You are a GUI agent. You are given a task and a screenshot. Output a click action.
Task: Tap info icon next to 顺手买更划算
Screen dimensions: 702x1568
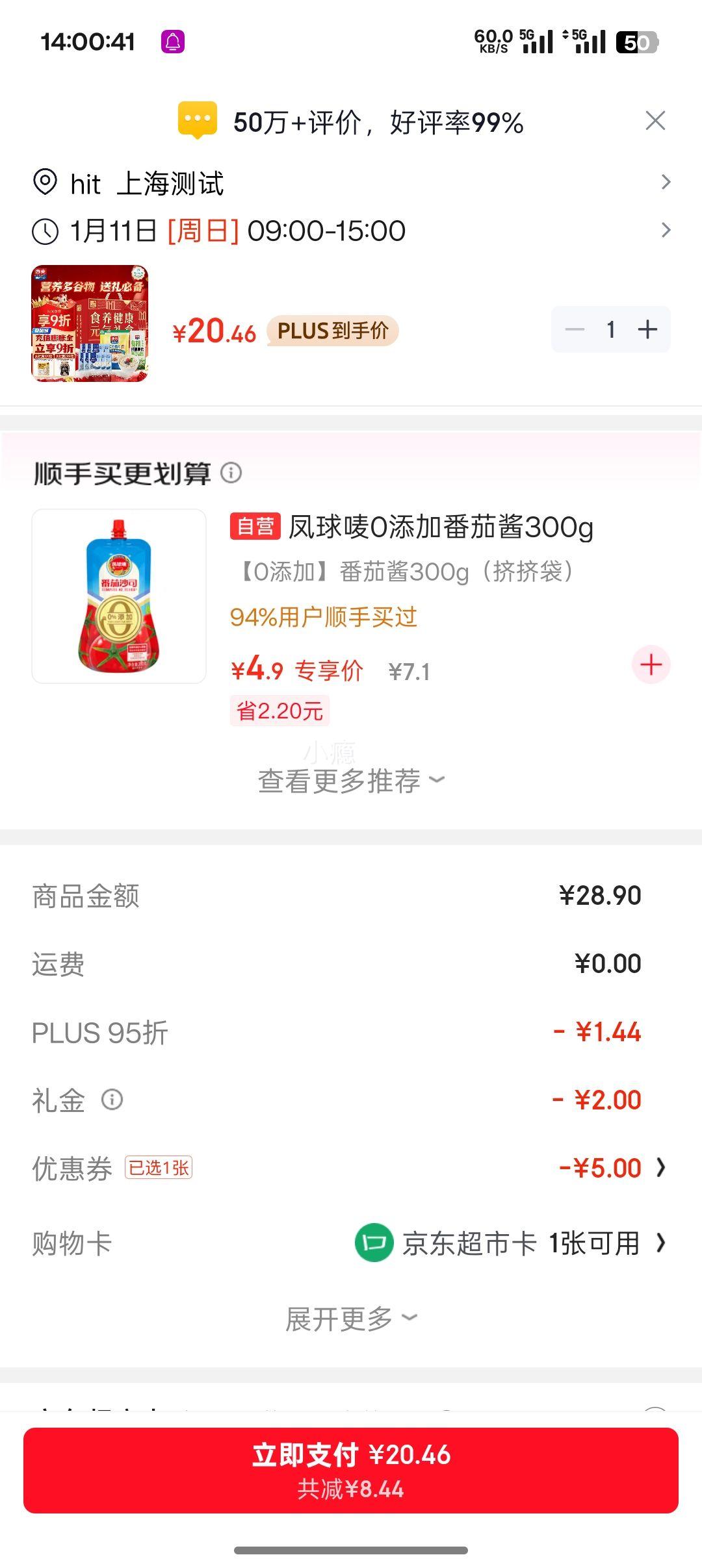click(231, 475)
